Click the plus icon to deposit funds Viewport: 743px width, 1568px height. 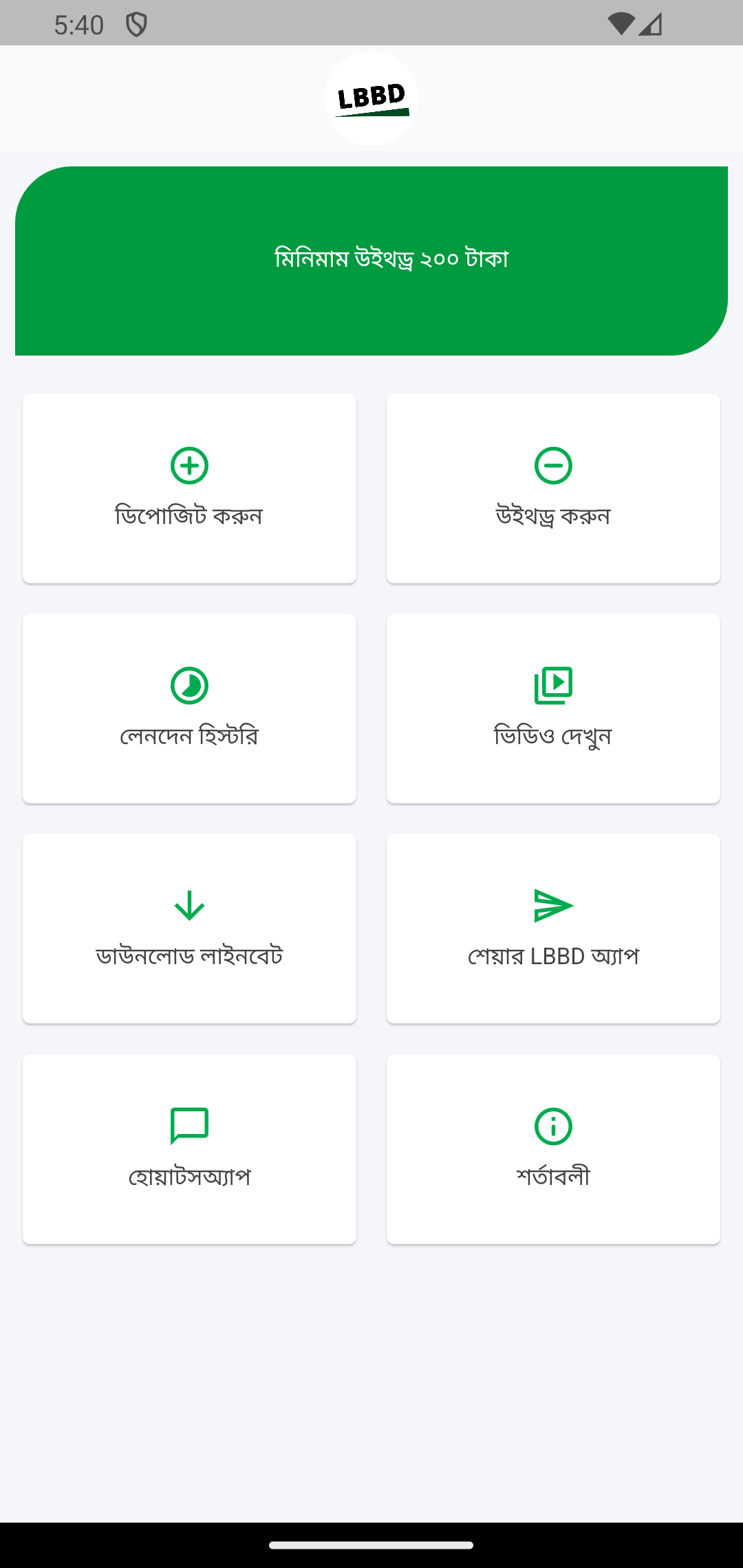click(189, 465)
